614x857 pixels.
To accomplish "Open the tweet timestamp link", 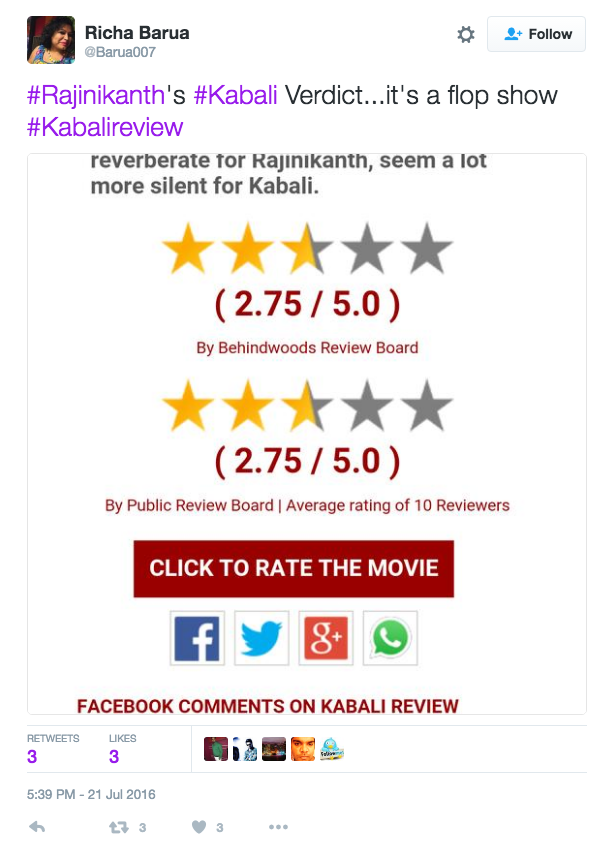I will [91, 795].
